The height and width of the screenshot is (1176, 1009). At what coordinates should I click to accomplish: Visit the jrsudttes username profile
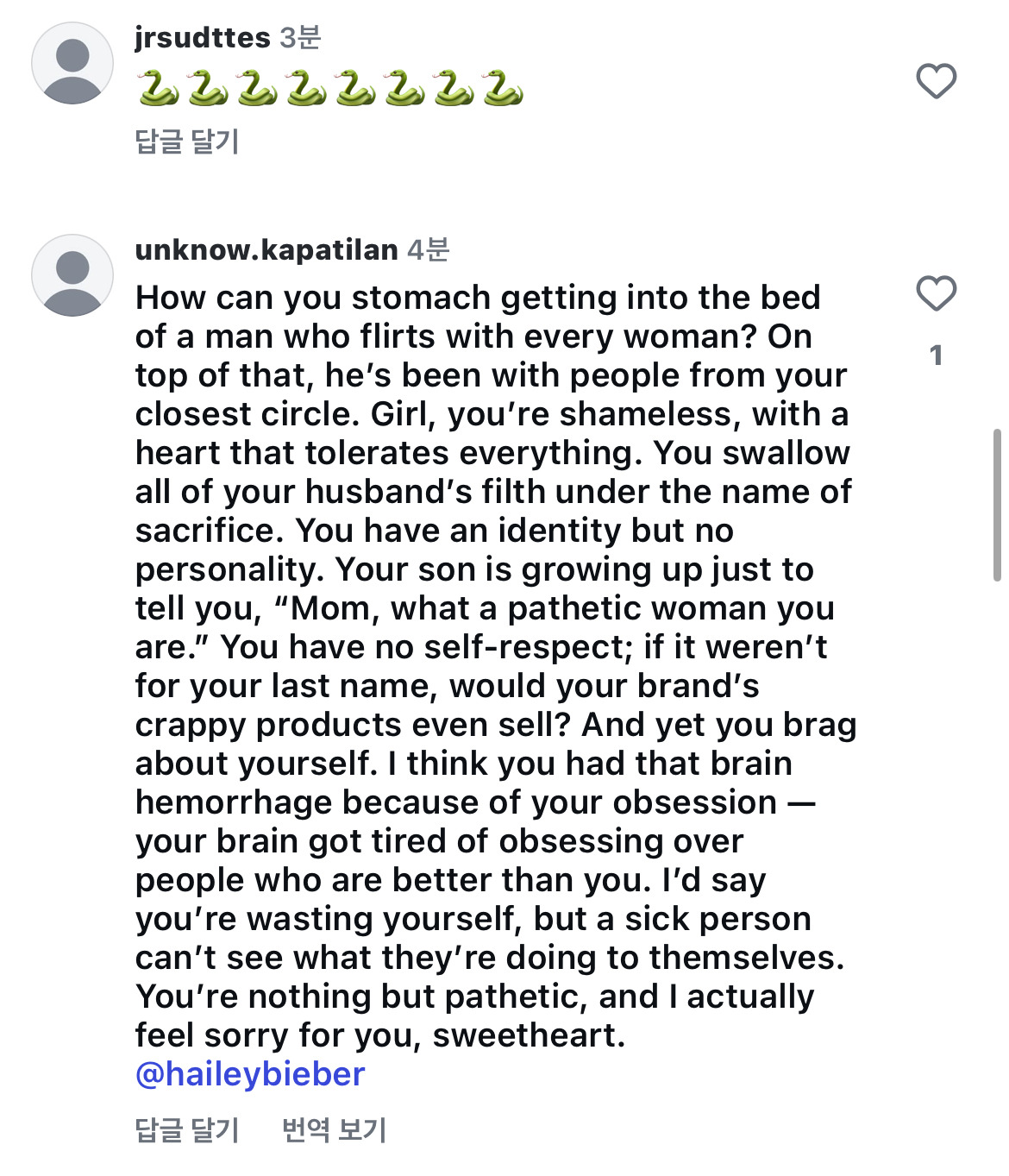click(x=203, y=38)
